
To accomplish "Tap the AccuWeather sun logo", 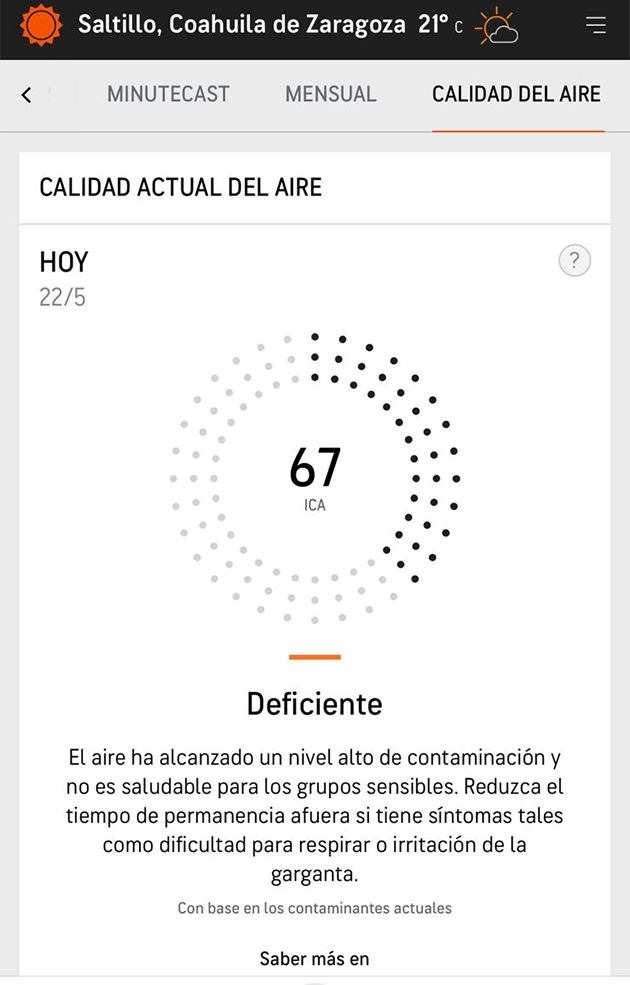I will pyautogui.click(x=41, y=26).
